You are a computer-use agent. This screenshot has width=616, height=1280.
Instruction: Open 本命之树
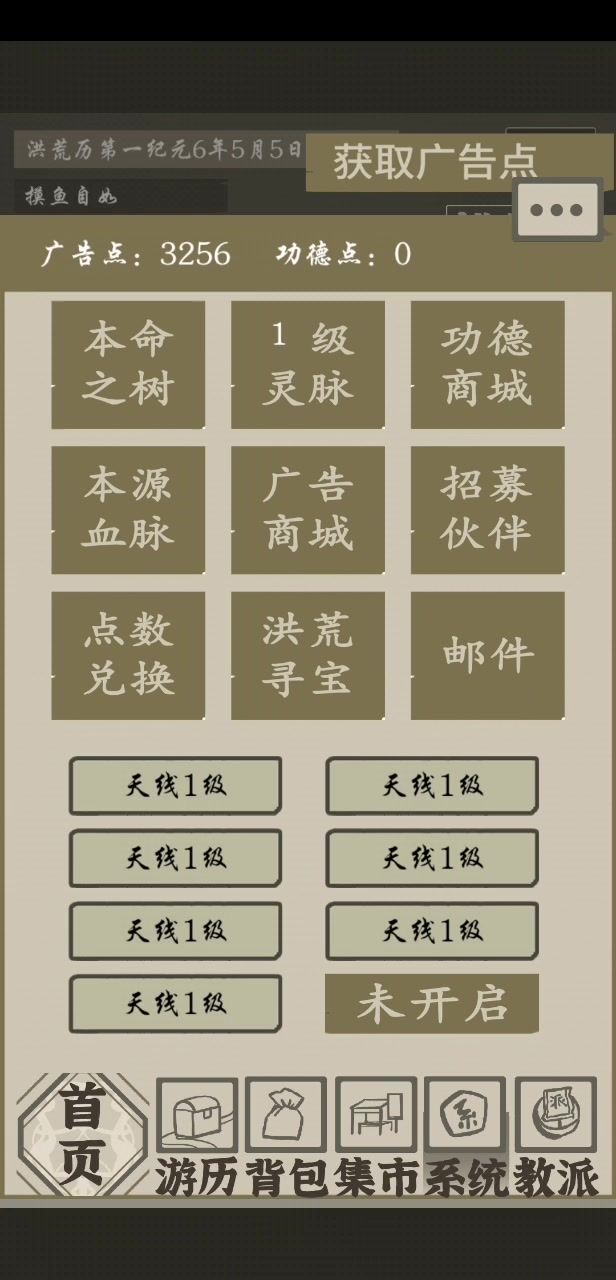pyautogui.click(x=128, y=364)
